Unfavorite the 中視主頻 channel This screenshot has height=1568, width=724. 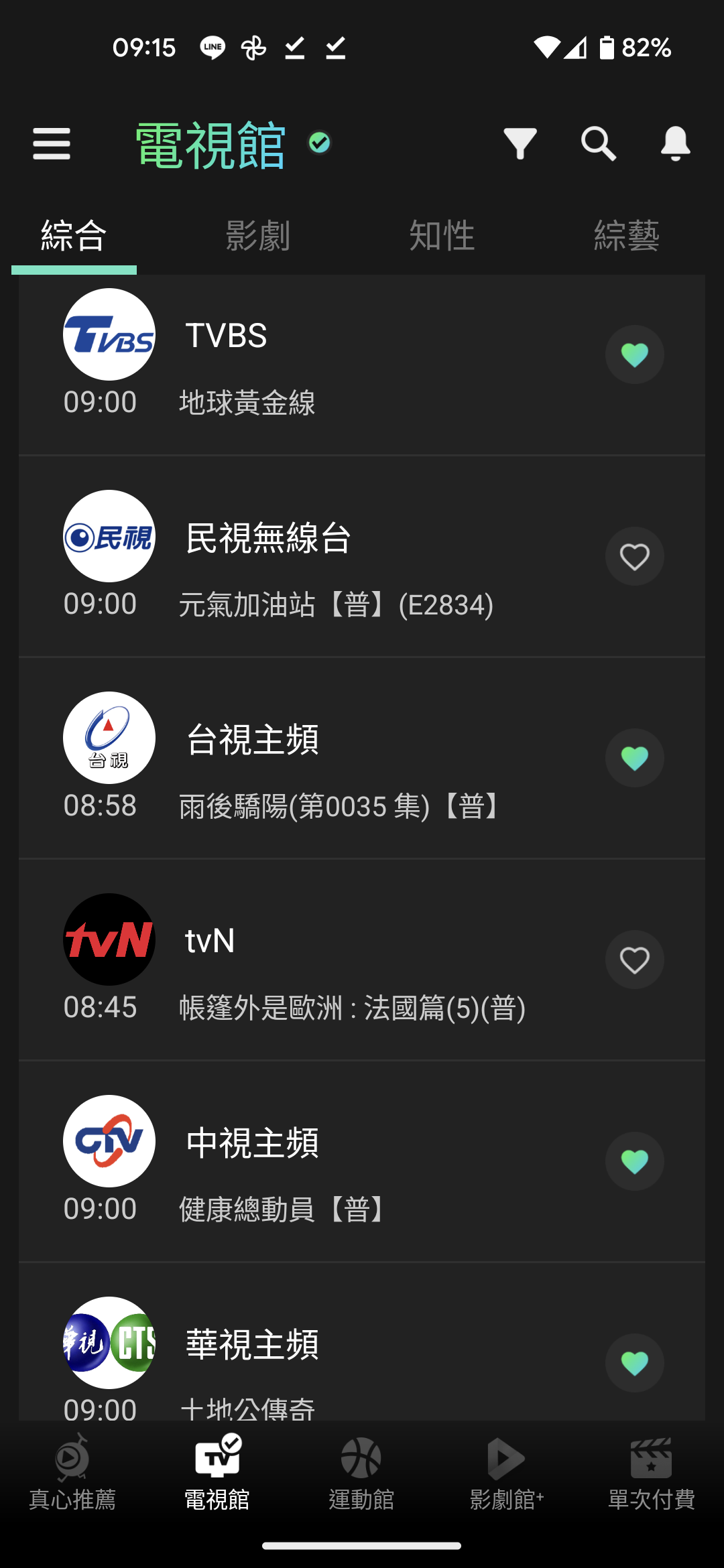634,1161
